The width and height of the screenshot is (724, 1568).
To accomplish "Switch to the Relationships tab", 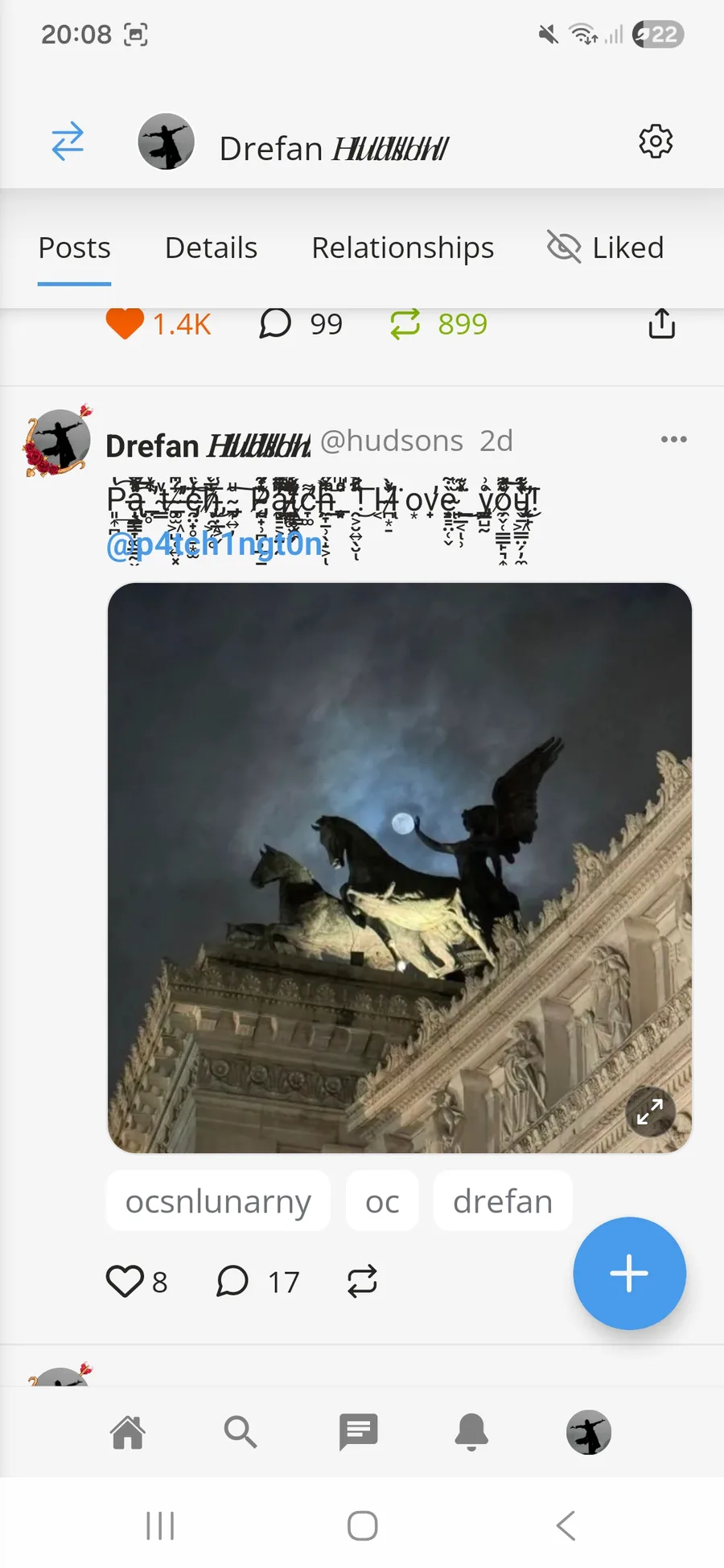I will click(x=402, y=248).
